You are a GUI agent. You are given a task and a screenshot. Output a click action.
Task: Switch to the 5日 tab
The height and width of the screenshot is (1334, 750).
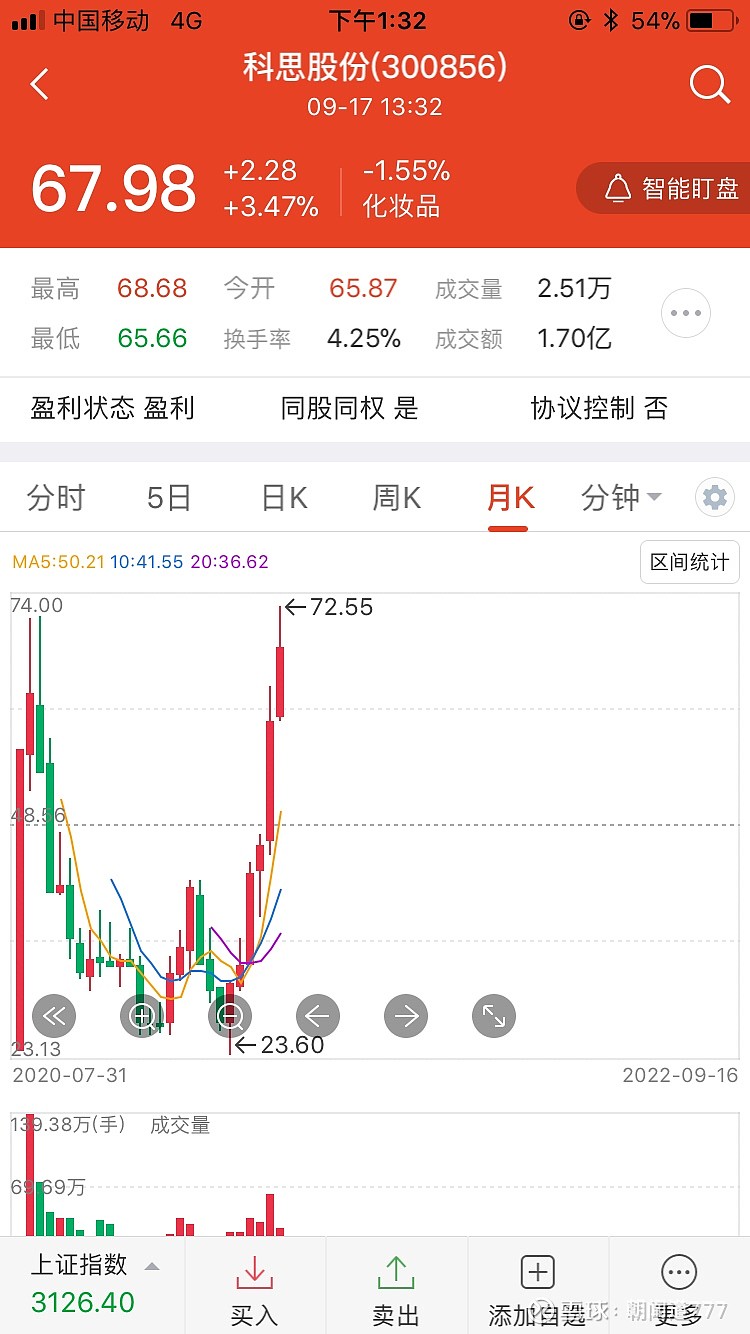[x=169, y=497]
